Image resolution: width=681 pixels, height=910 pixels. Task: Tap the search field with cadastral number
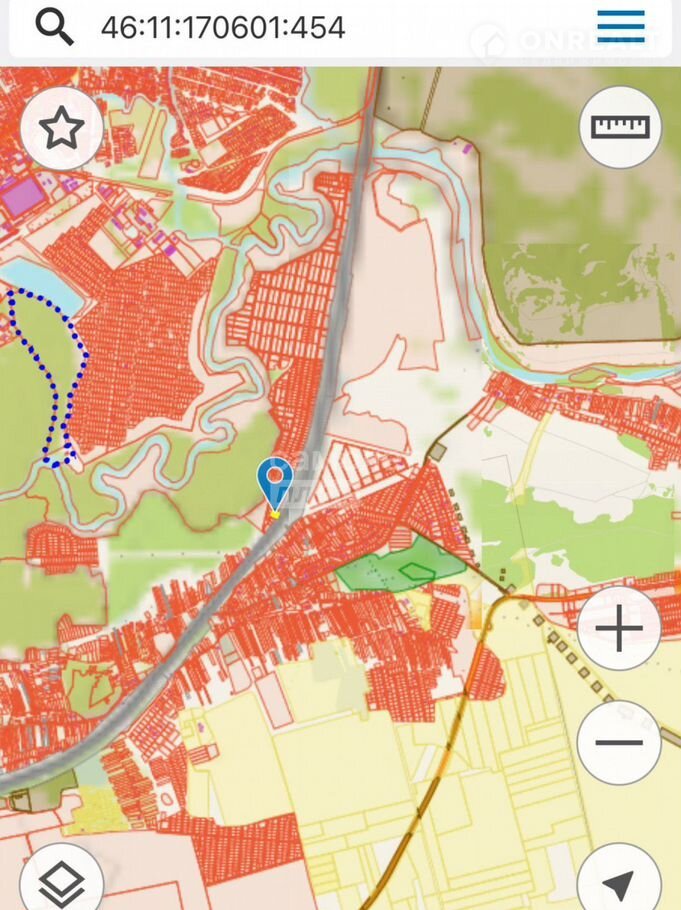[300, 27]
